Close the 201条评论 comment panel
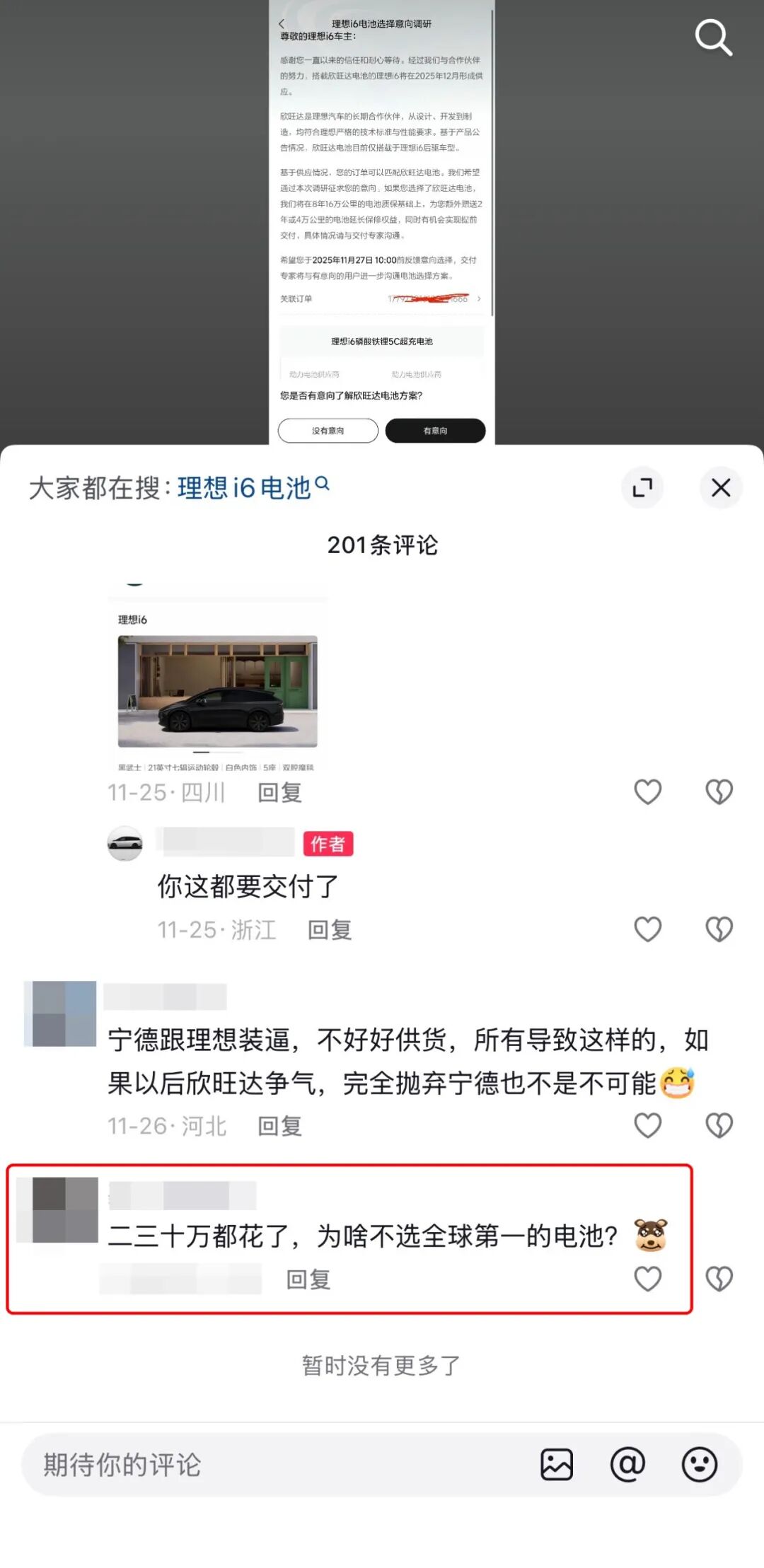The width and height of the screenshot is (764, 1568). 721,488
